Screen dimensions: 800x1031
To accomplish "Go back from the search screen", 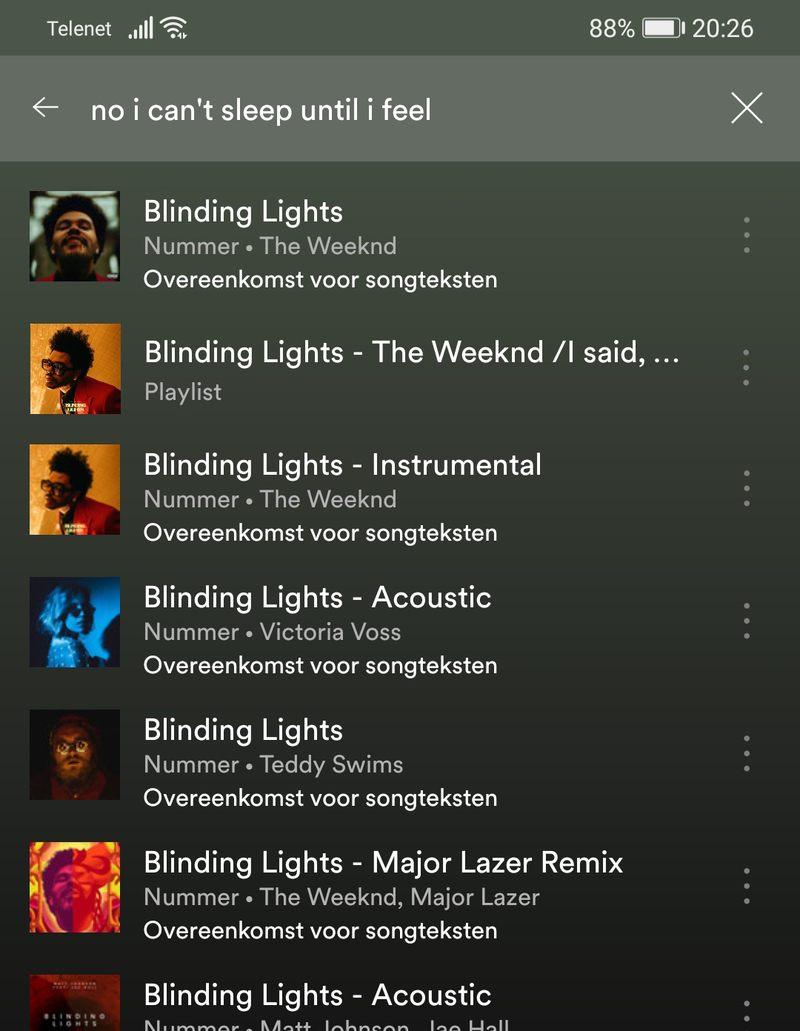I will [46, 108].
